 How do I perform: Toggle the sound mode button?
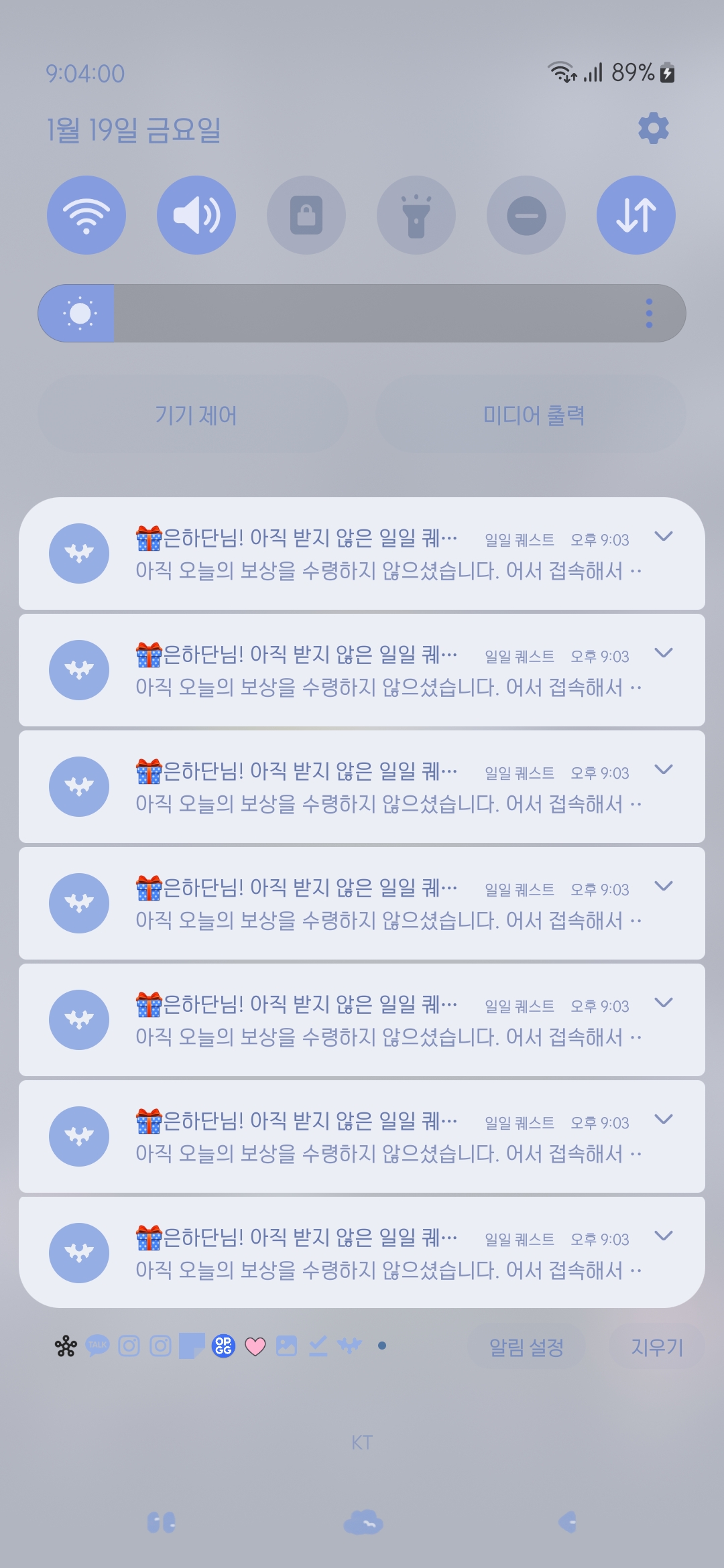pos(196,215)
